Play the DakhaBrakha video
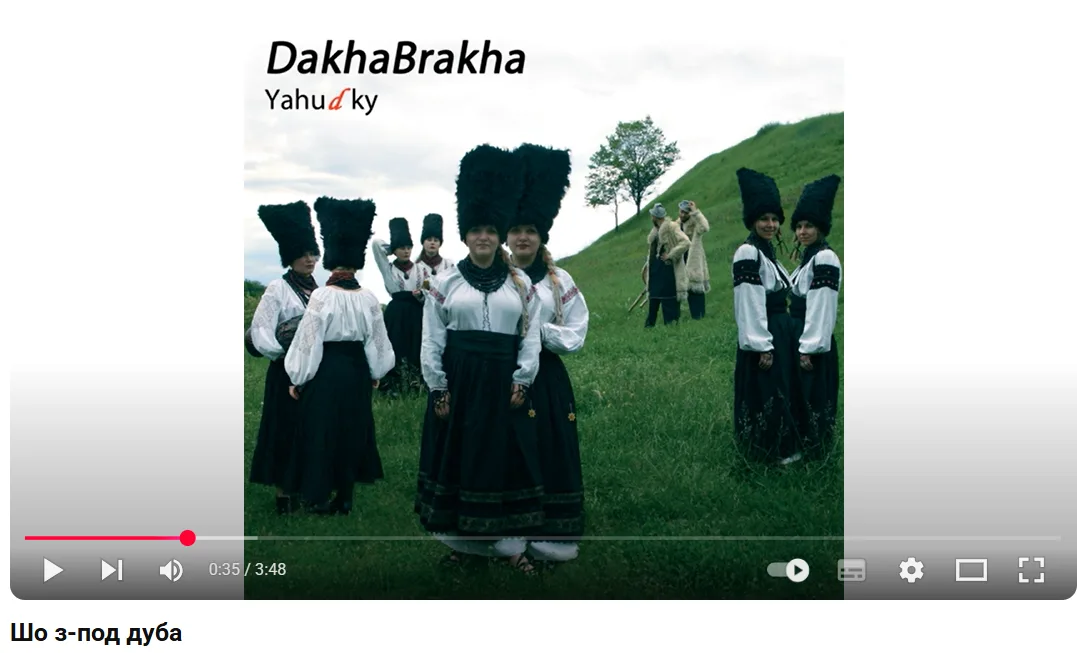Screen dimensions: 1077x653 pyautogui.click(x=53, y=570)
